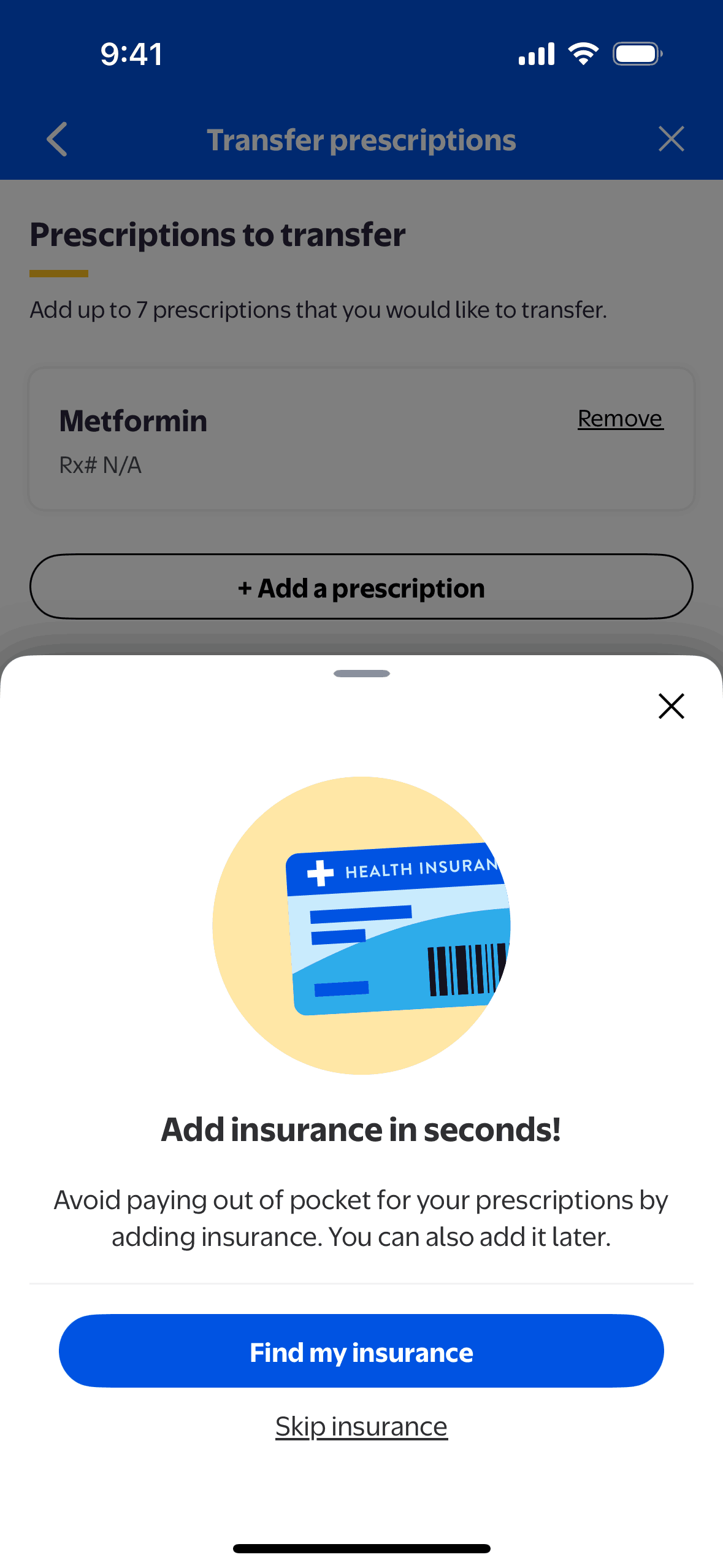Go back from Transfer prescriptions
723x1568 pixels.
(57, 139)
